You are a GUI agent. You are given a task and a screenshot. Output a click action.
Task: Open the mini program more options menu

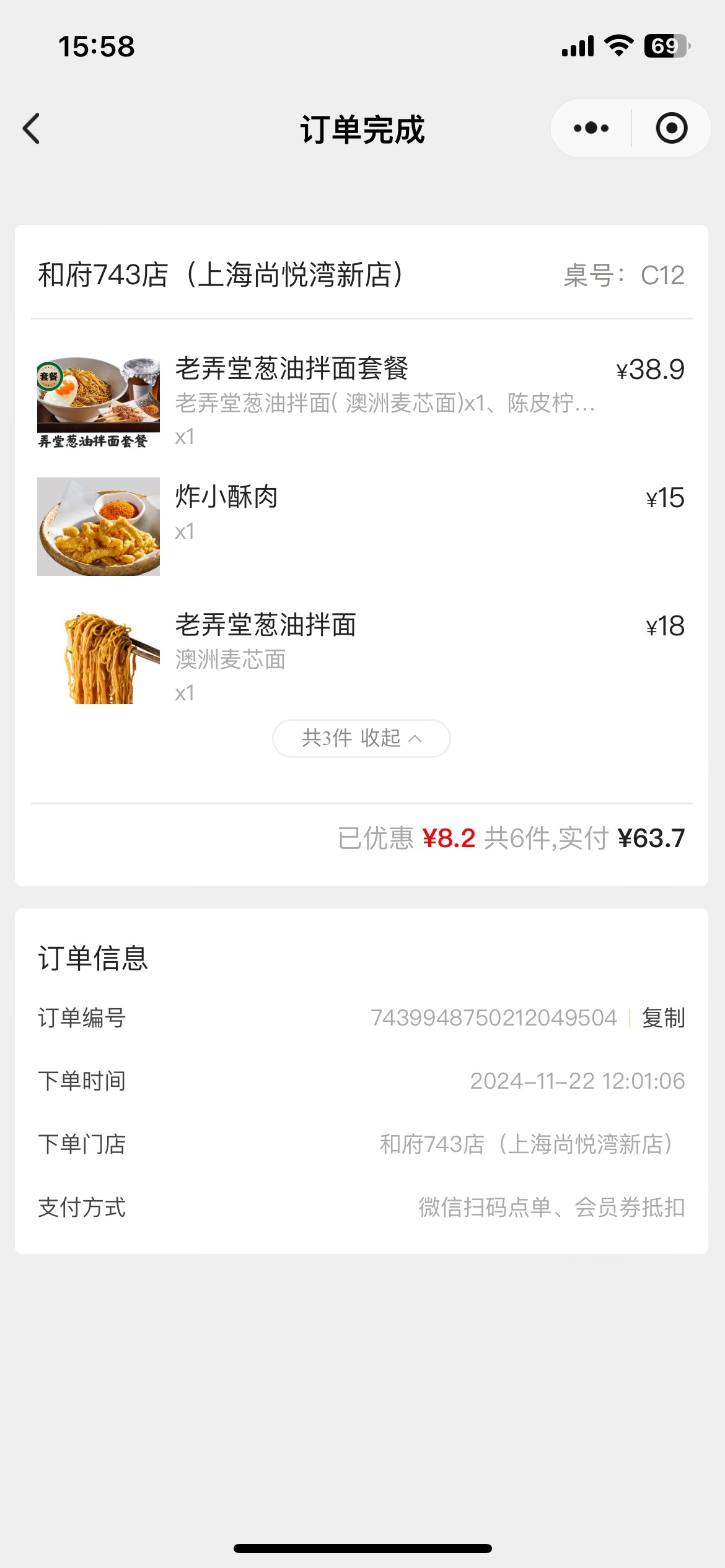coord(591,128)
